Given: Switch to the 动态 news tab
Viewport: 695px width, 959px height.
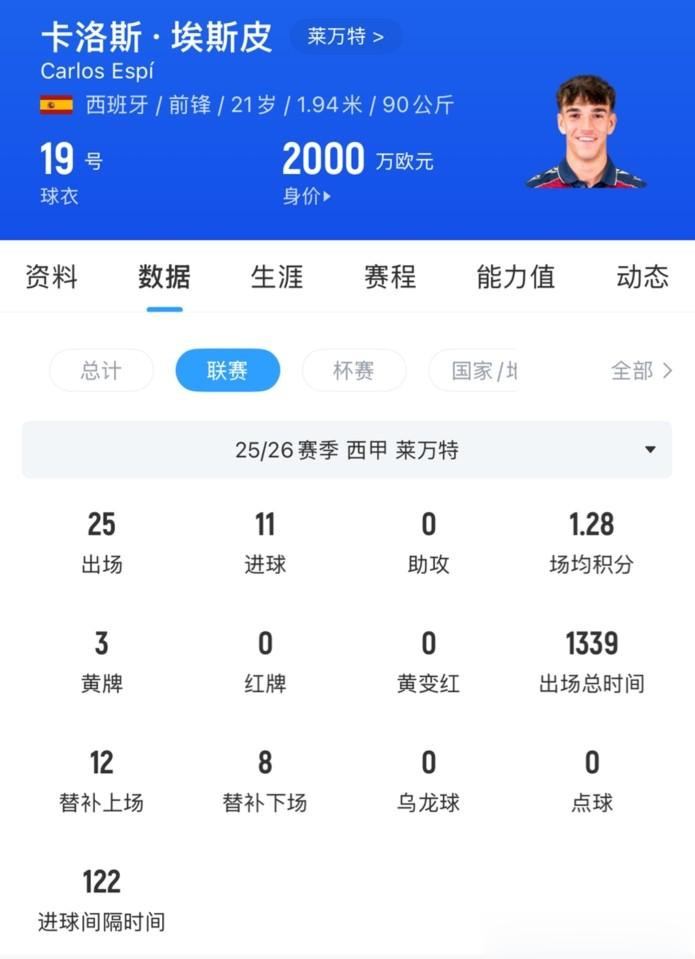Looking at the screenshot, I should point(642,276).
